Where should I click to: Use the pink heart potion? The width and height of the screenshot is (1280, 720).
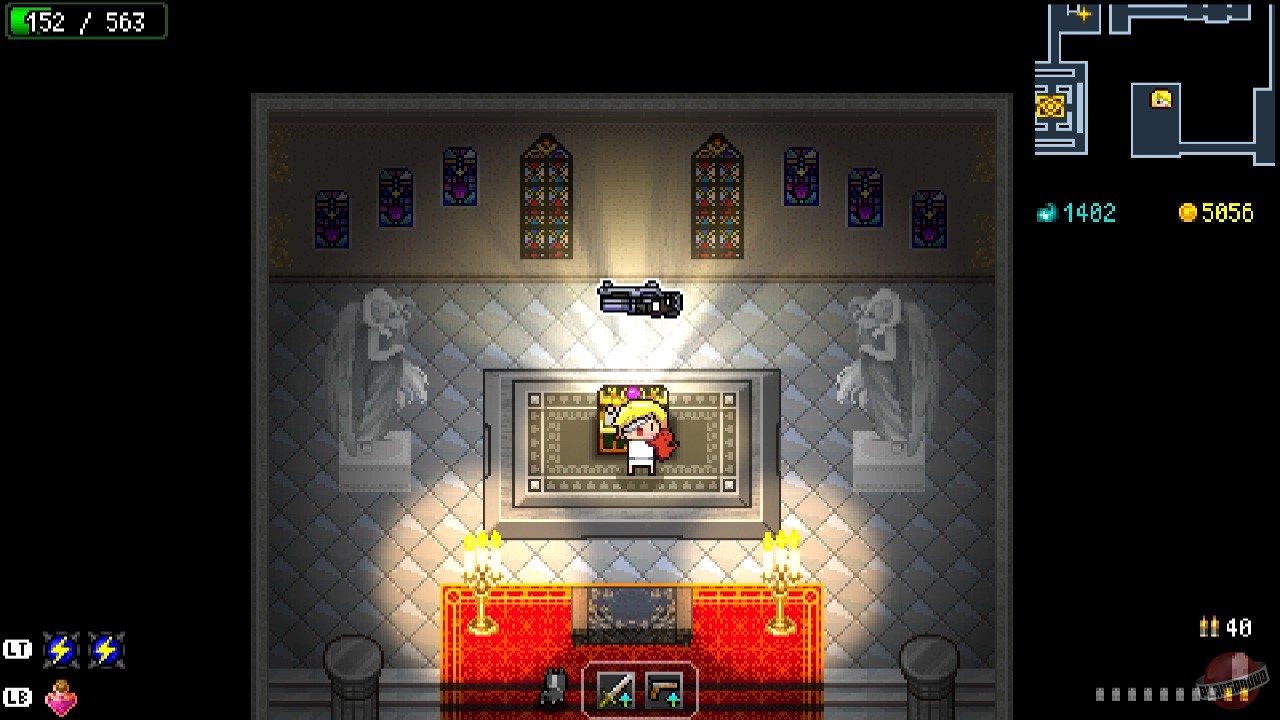click(x=61, y=697)
